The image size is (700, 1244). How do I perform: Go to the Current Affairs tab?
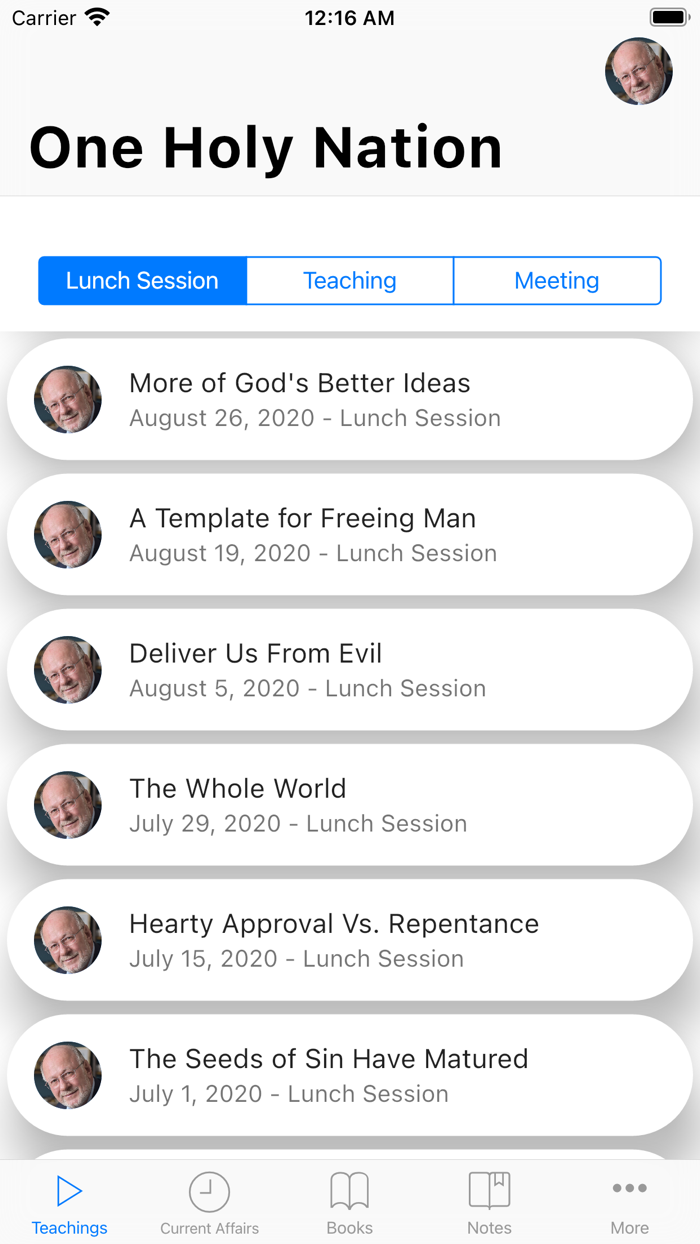(x=210, y=1204)
